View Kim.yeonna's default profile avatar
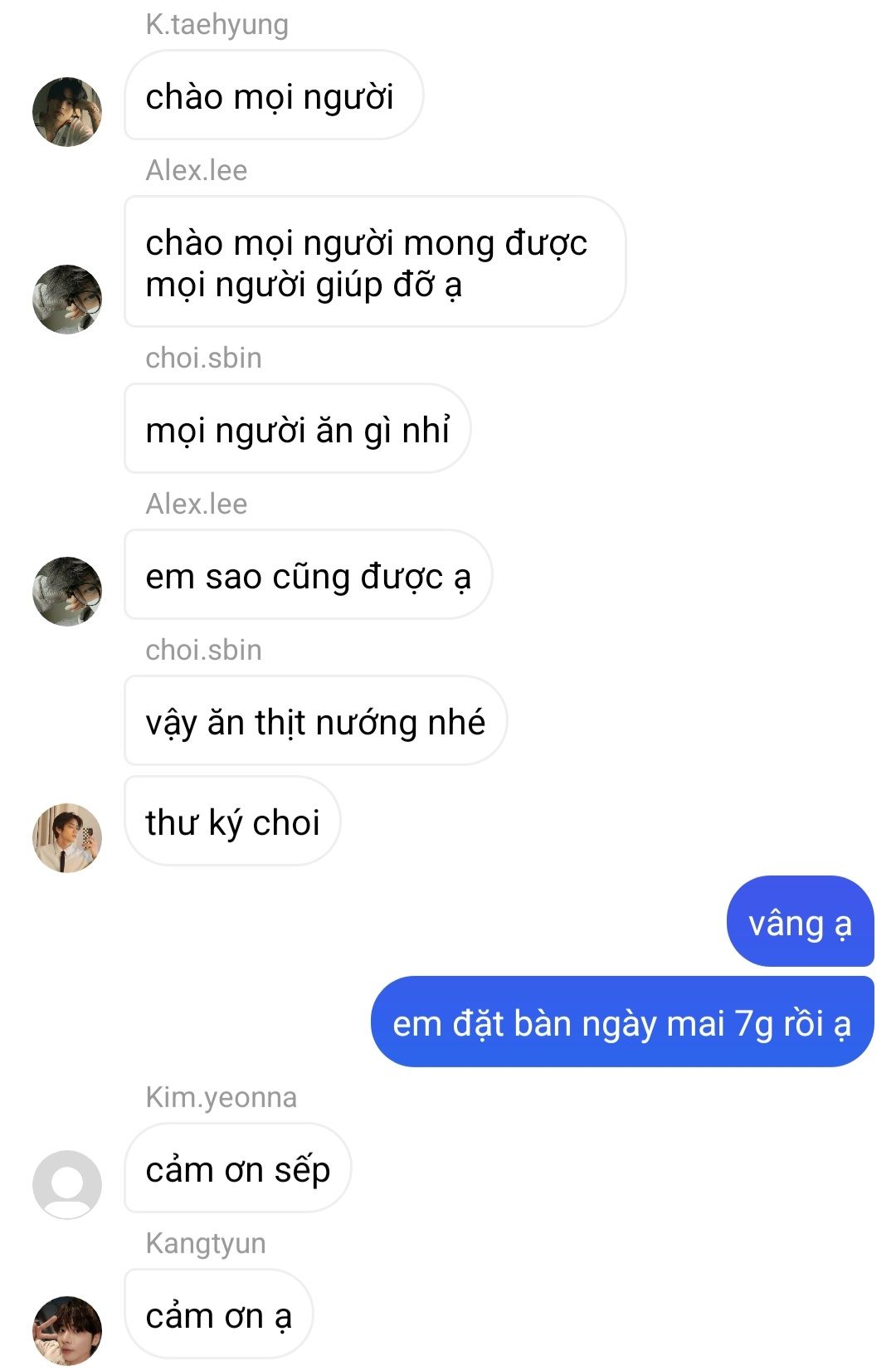Screen dimensions: 896x1371 pos(66,1184)
